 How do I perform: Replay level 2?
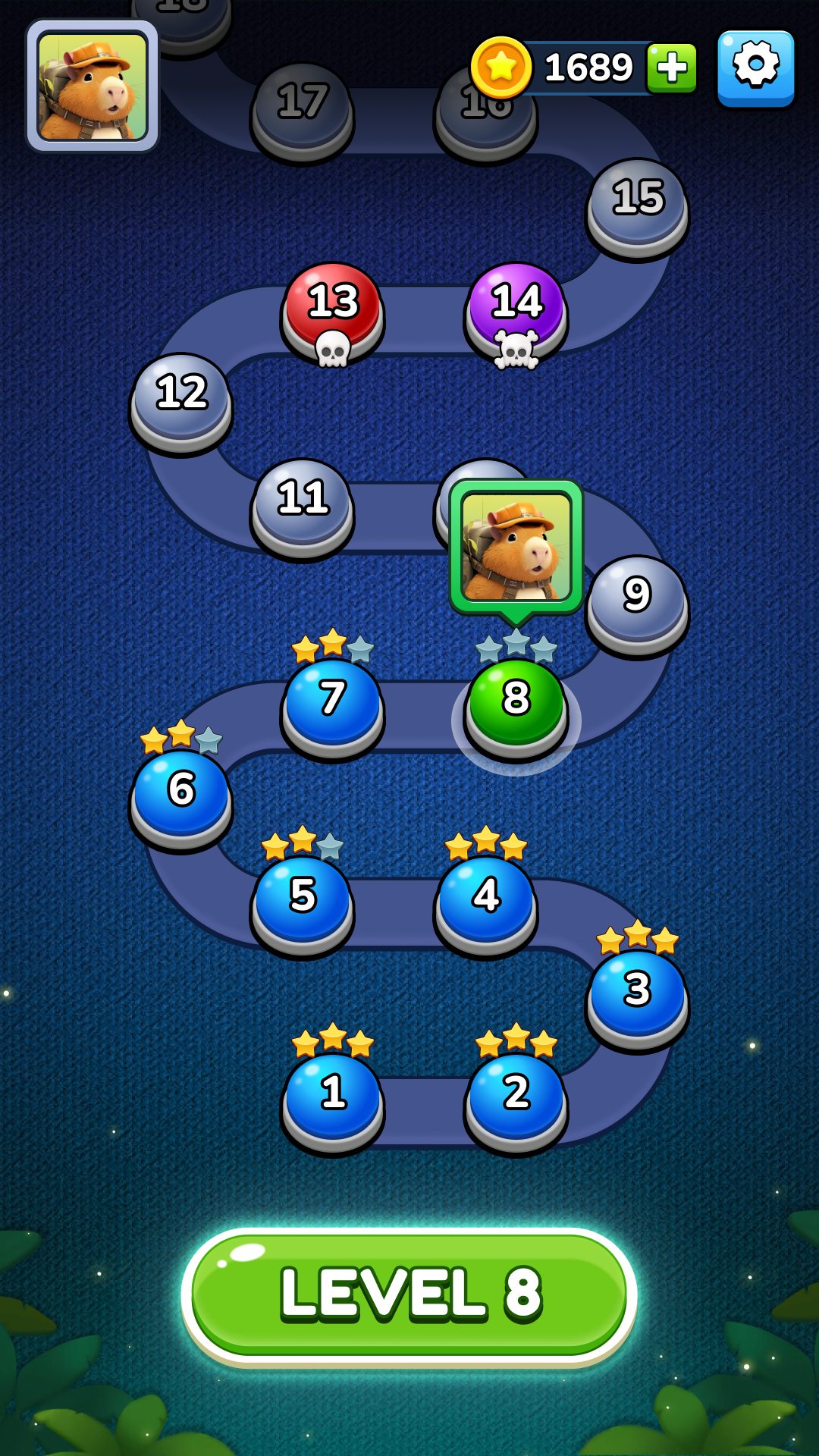point(516,1095)
